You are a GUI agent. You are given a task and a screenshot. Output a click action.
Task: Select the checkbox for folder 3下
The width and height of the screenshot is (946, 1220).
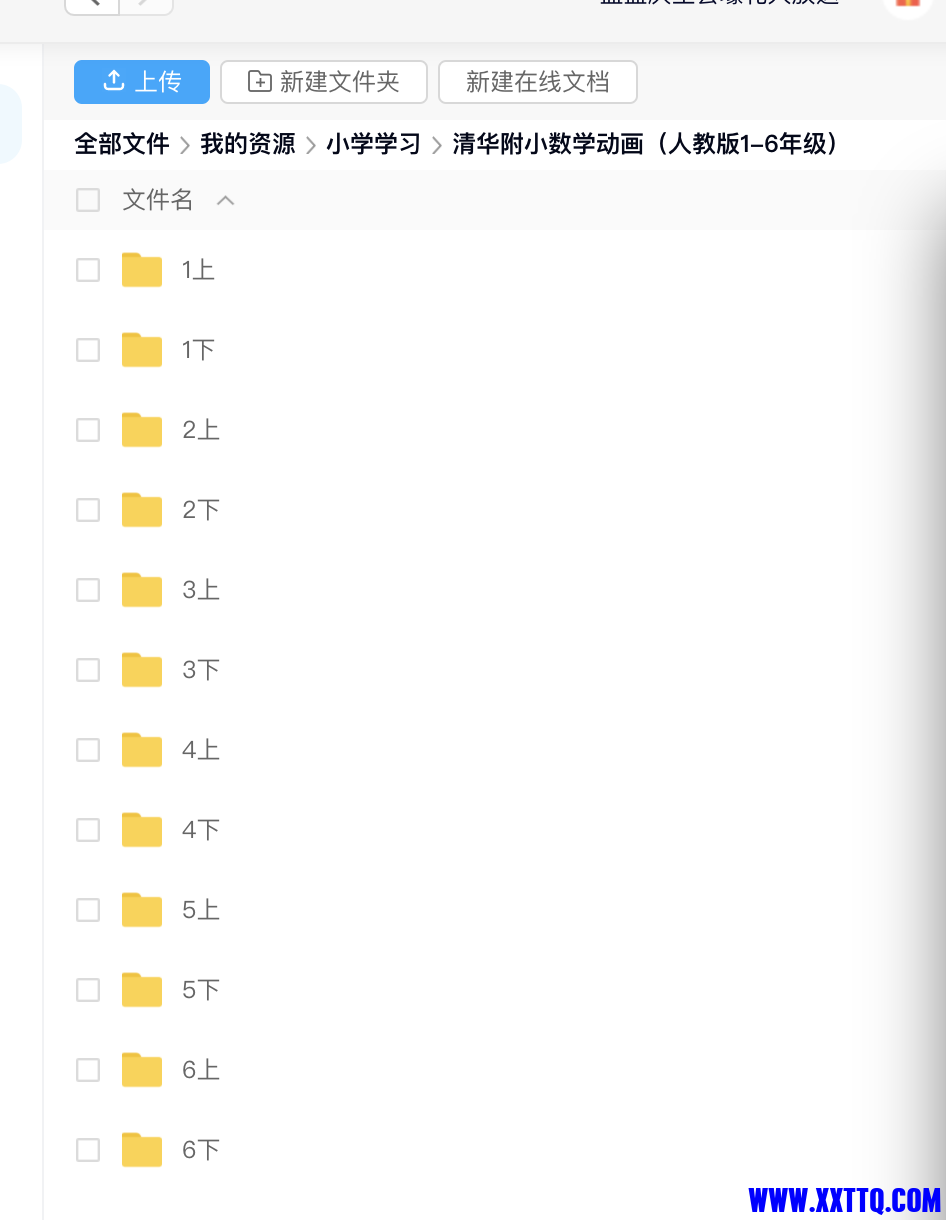88,670
